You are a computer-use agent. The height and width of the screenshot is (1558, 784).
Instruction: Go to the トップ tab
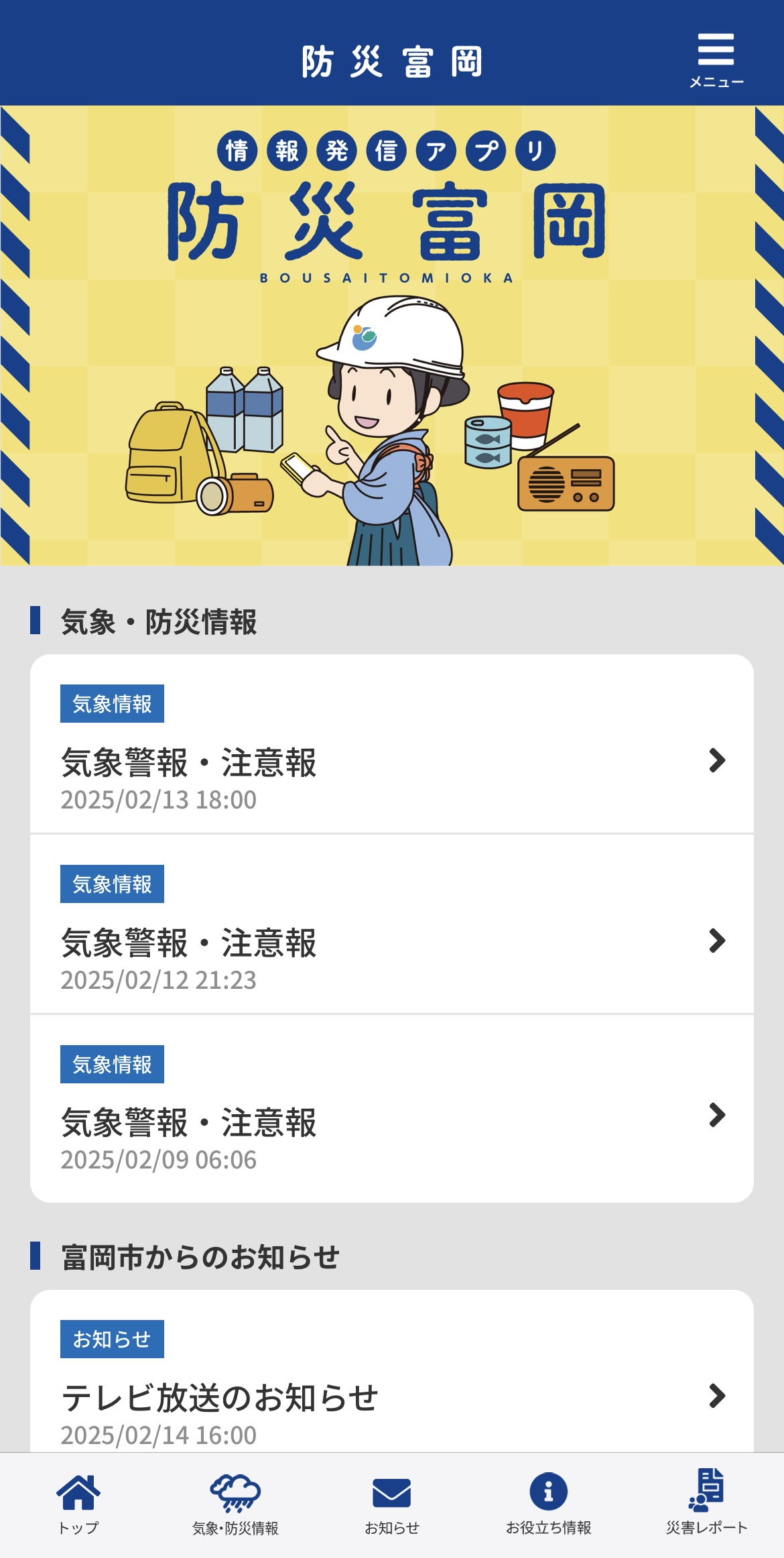click(78, 1504)
